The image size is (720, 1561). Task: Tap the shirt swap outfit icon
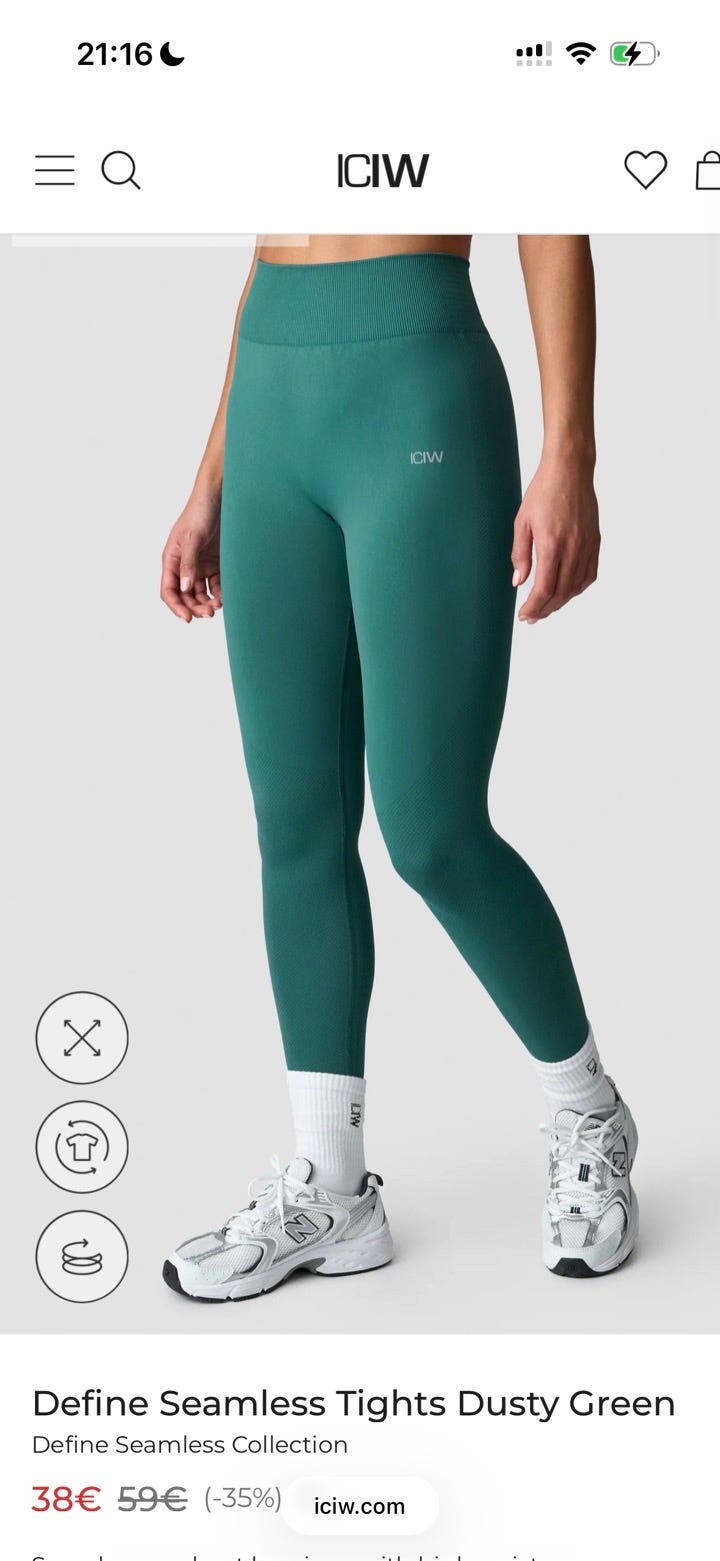pos(82,1147)
